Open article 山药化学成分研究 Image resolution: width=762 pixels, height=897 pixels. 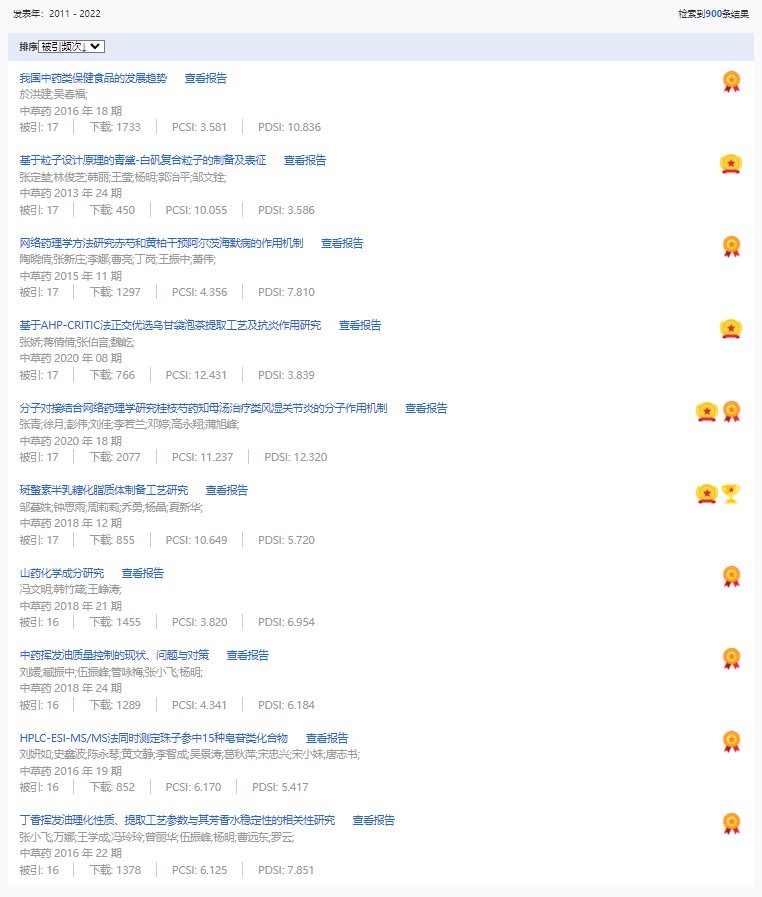(62, 573)
